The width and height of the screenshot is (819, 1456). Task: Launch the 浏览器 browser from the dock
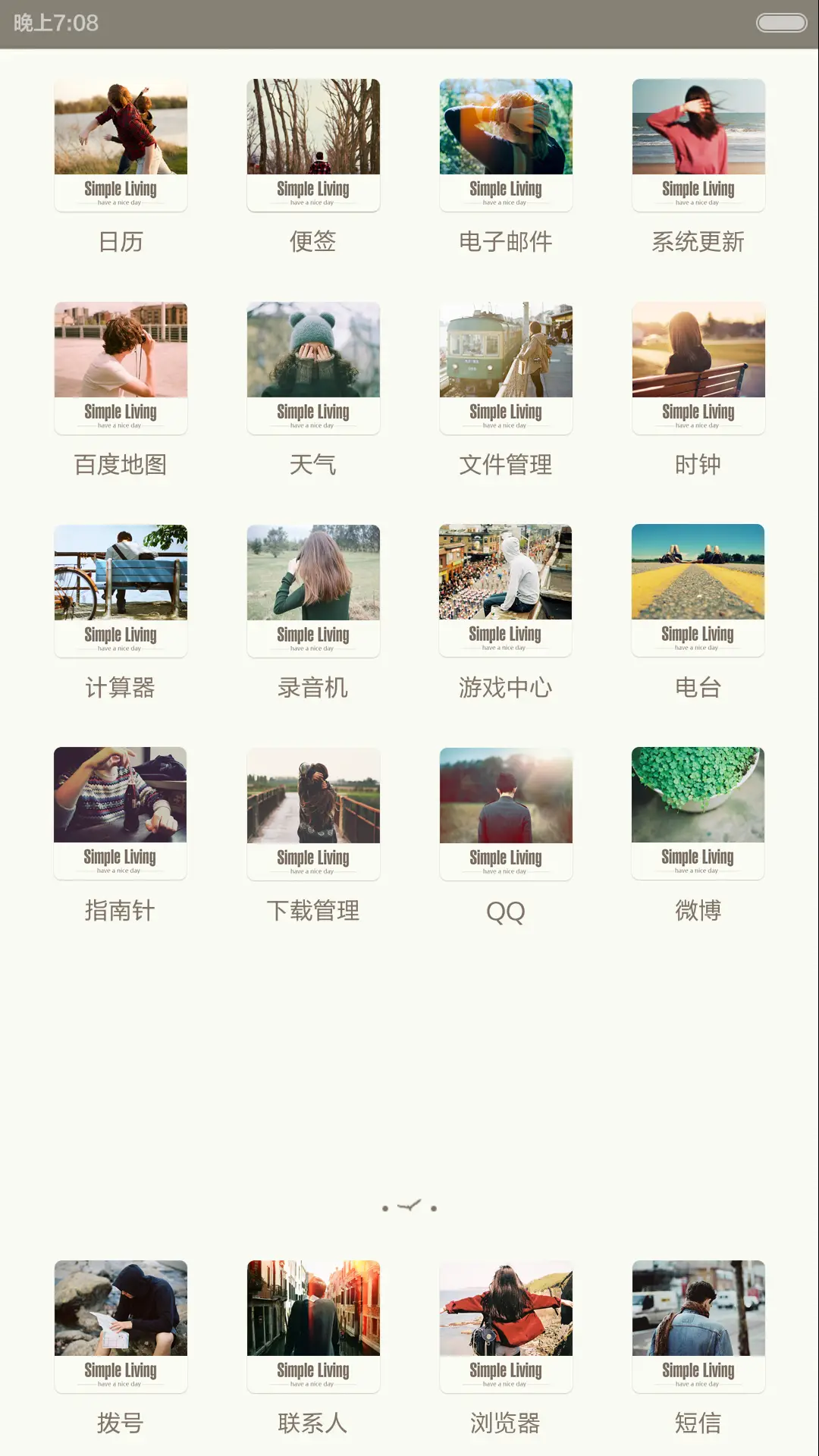coord(504,1327)
